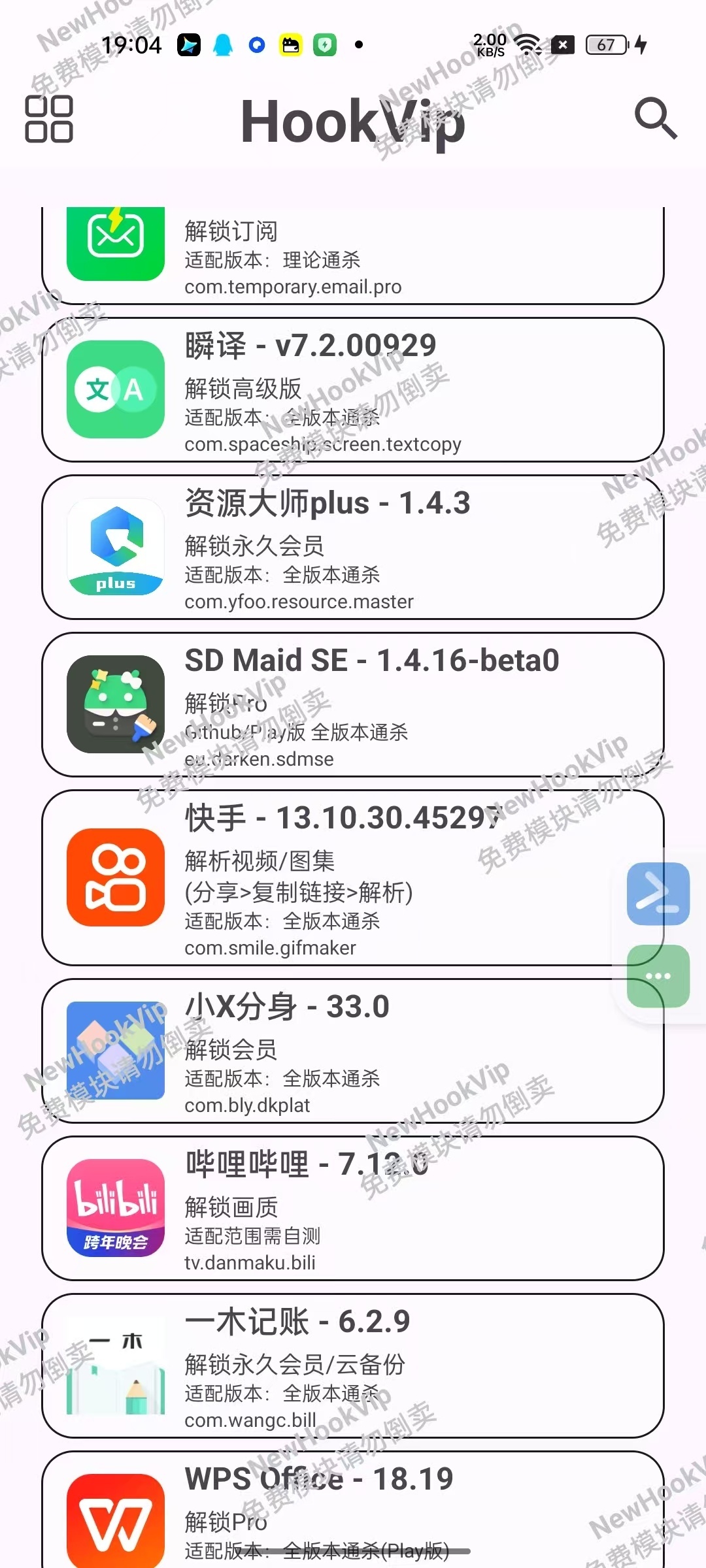Tap the blue terminal floating button
Screen dimensions: 706x1568
pos(658,893)
